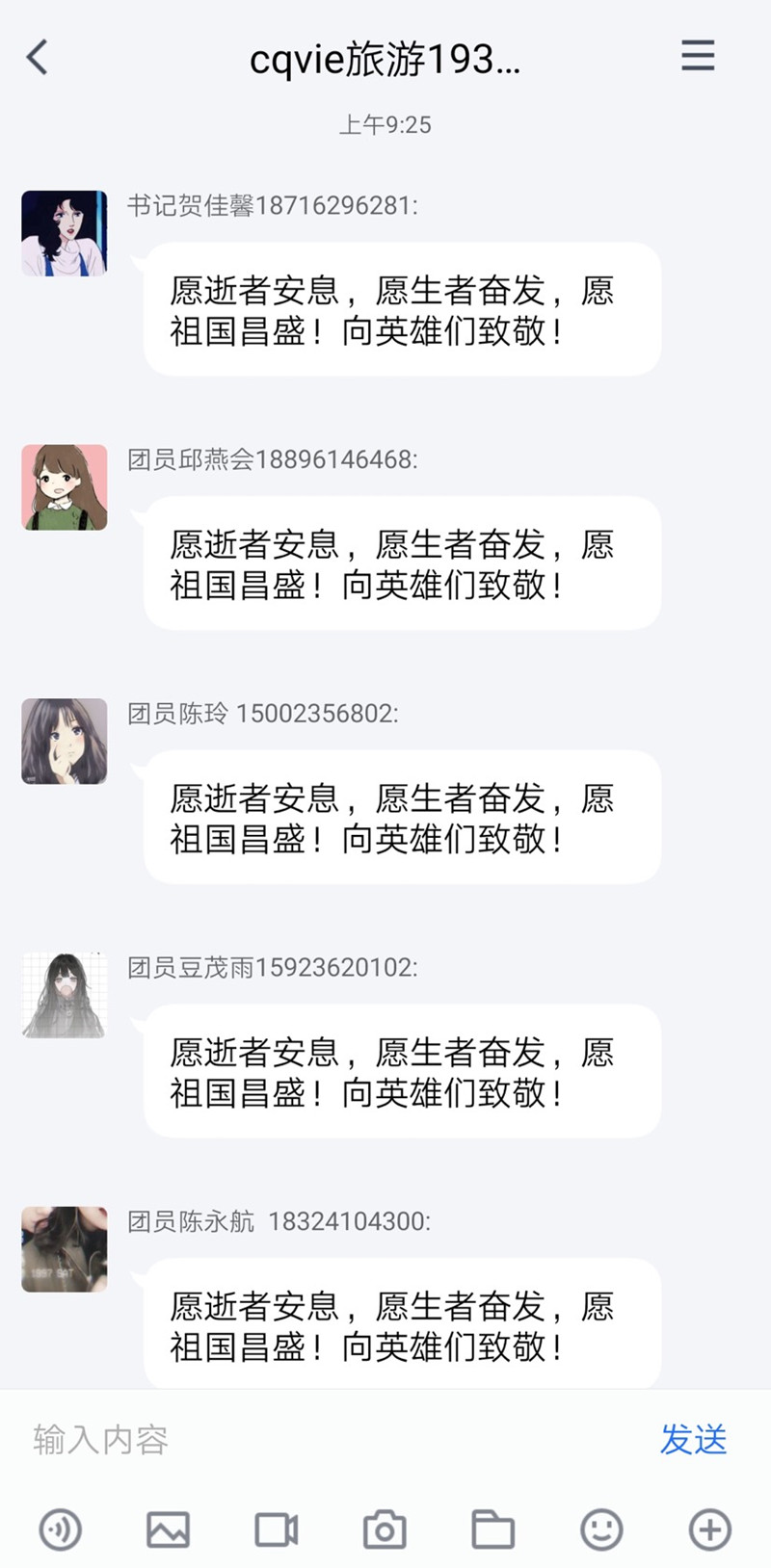This screenshot has width=771, height=1568.
Task: Tap 团员陈玲's avatar
Action: tap(65, 741)
